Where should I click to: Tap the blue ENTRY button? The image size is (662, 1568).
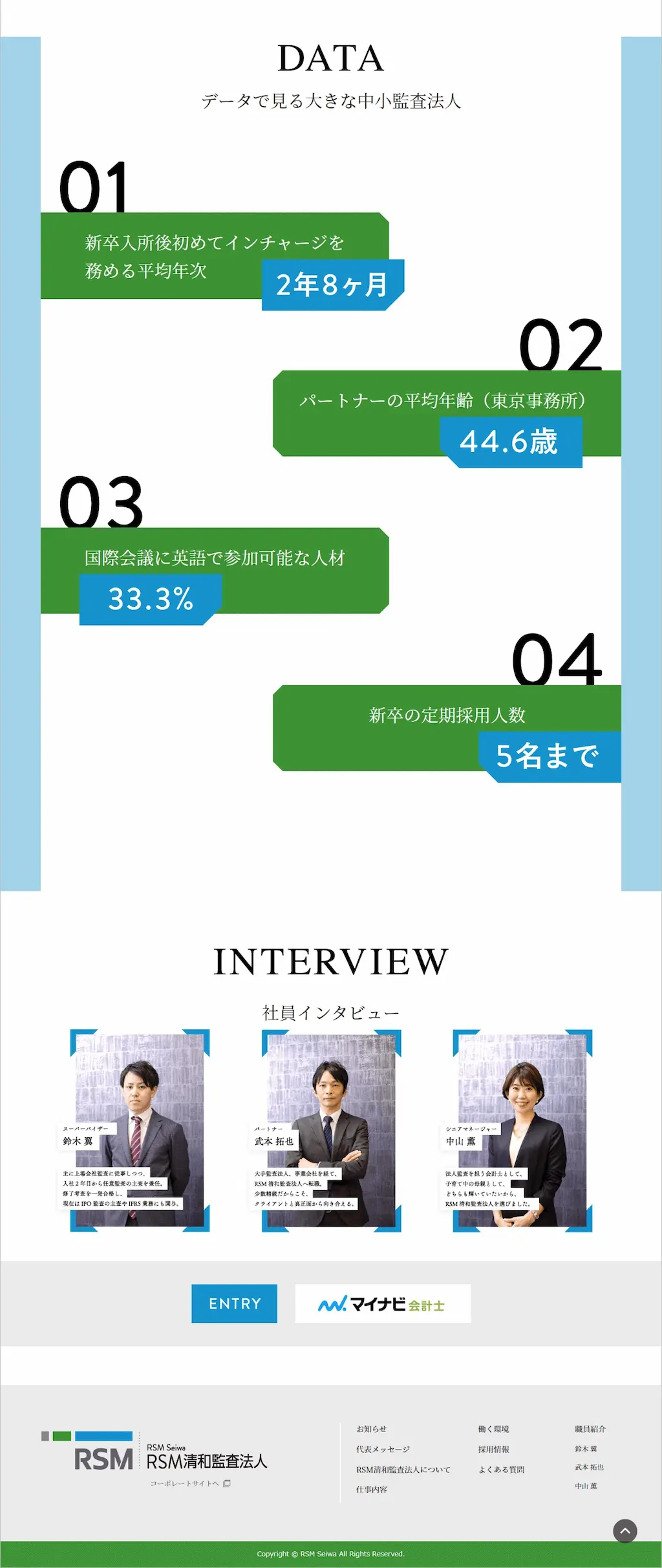pos(234,1303)
